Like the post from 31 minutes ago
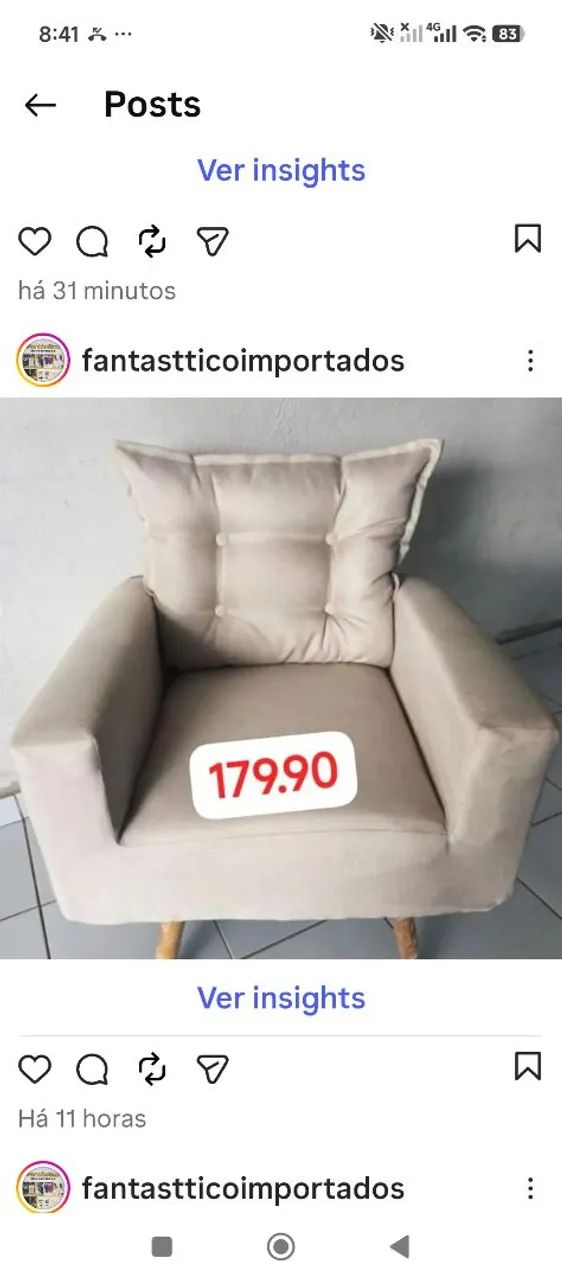Image resolution: width=562 pixels, height=1280 pixels. point(35,241)
